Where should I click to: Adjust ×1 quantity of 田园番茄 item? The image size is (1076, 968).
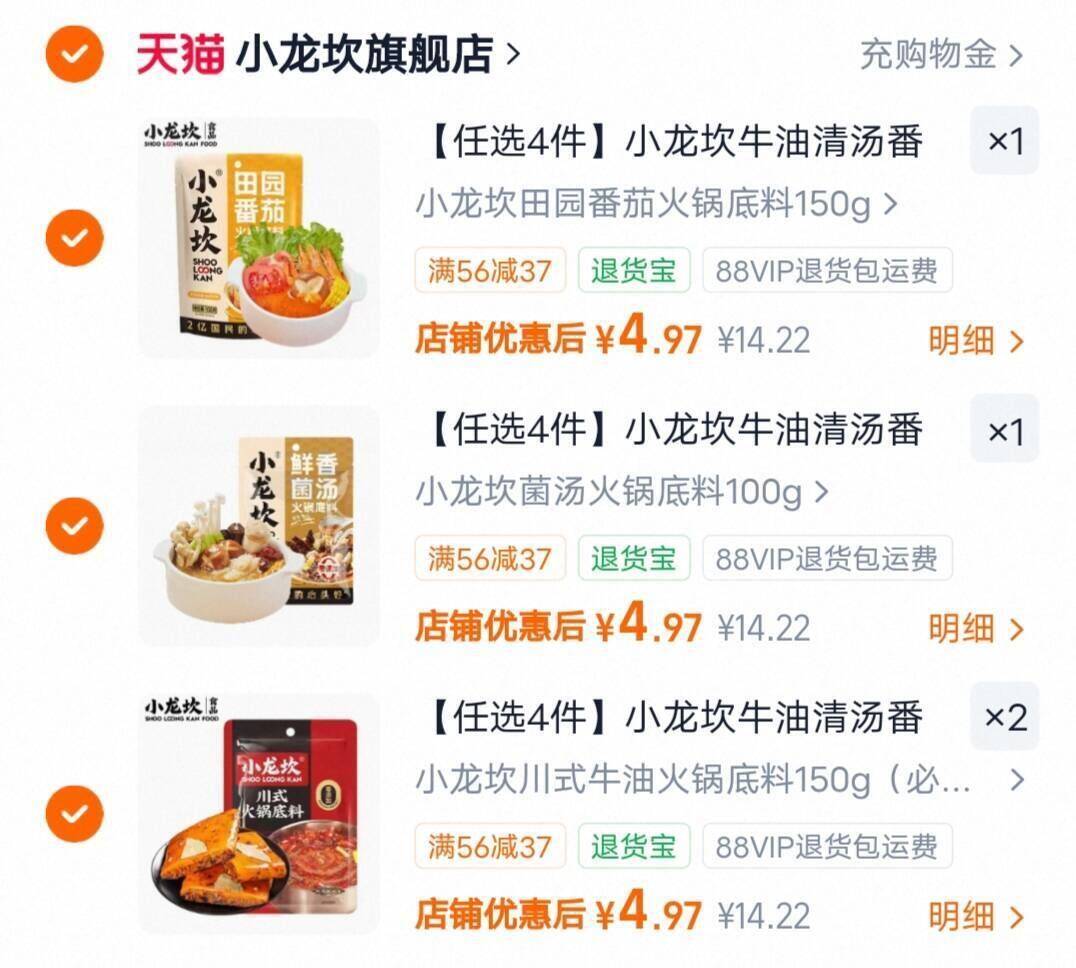coord(1005,141)
